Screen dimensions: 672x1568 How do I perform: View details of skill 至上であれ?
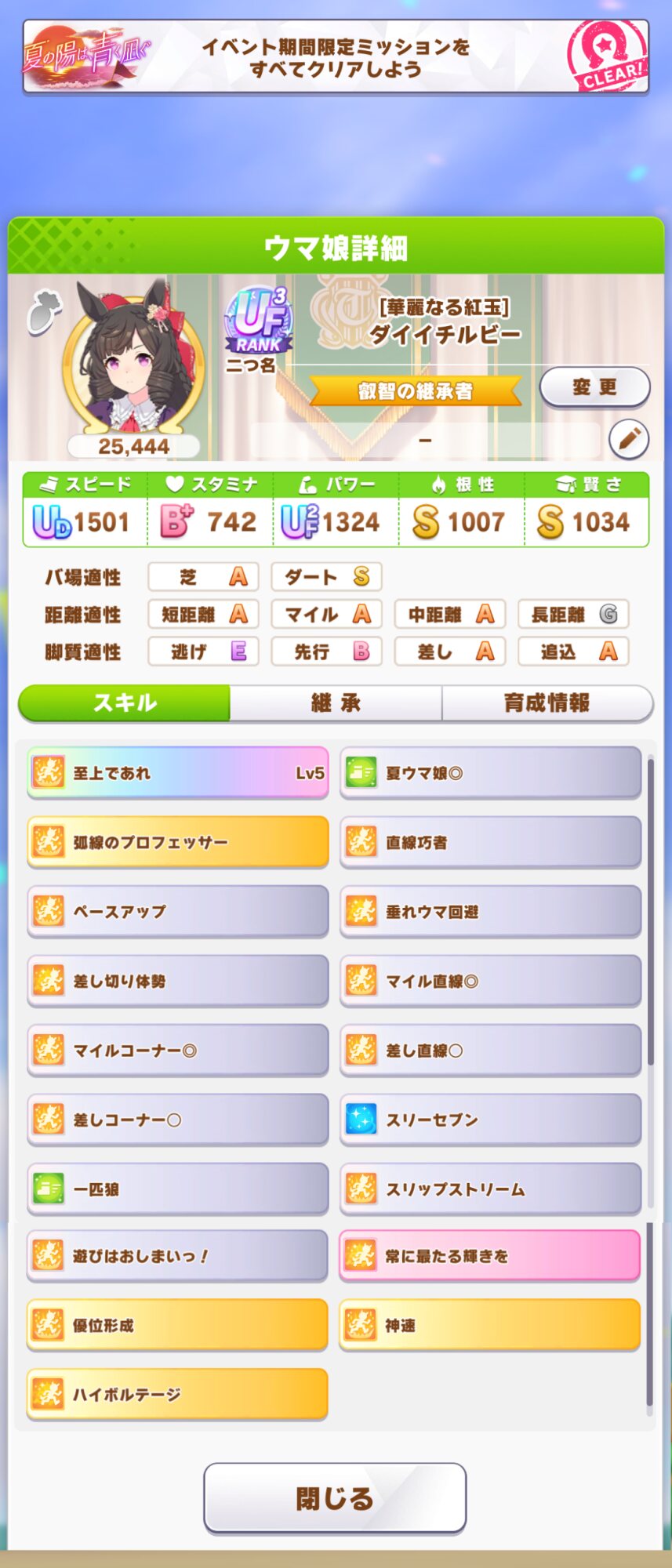pos(178,773)
